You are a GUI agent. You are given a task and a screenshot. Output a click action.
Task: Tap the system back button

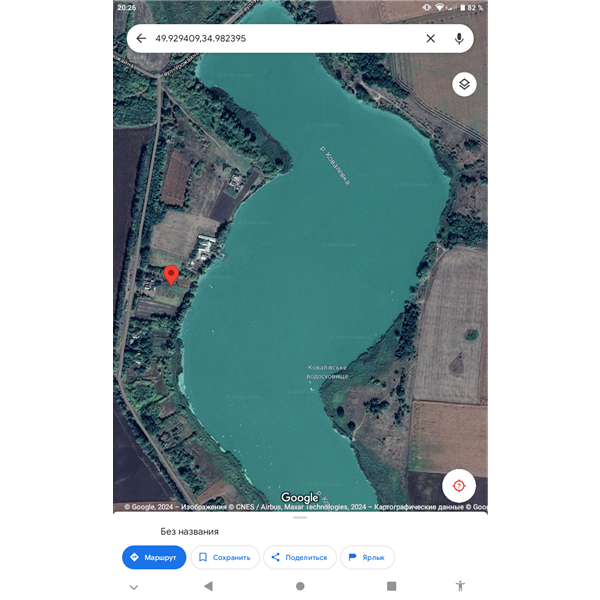point(208,586)
